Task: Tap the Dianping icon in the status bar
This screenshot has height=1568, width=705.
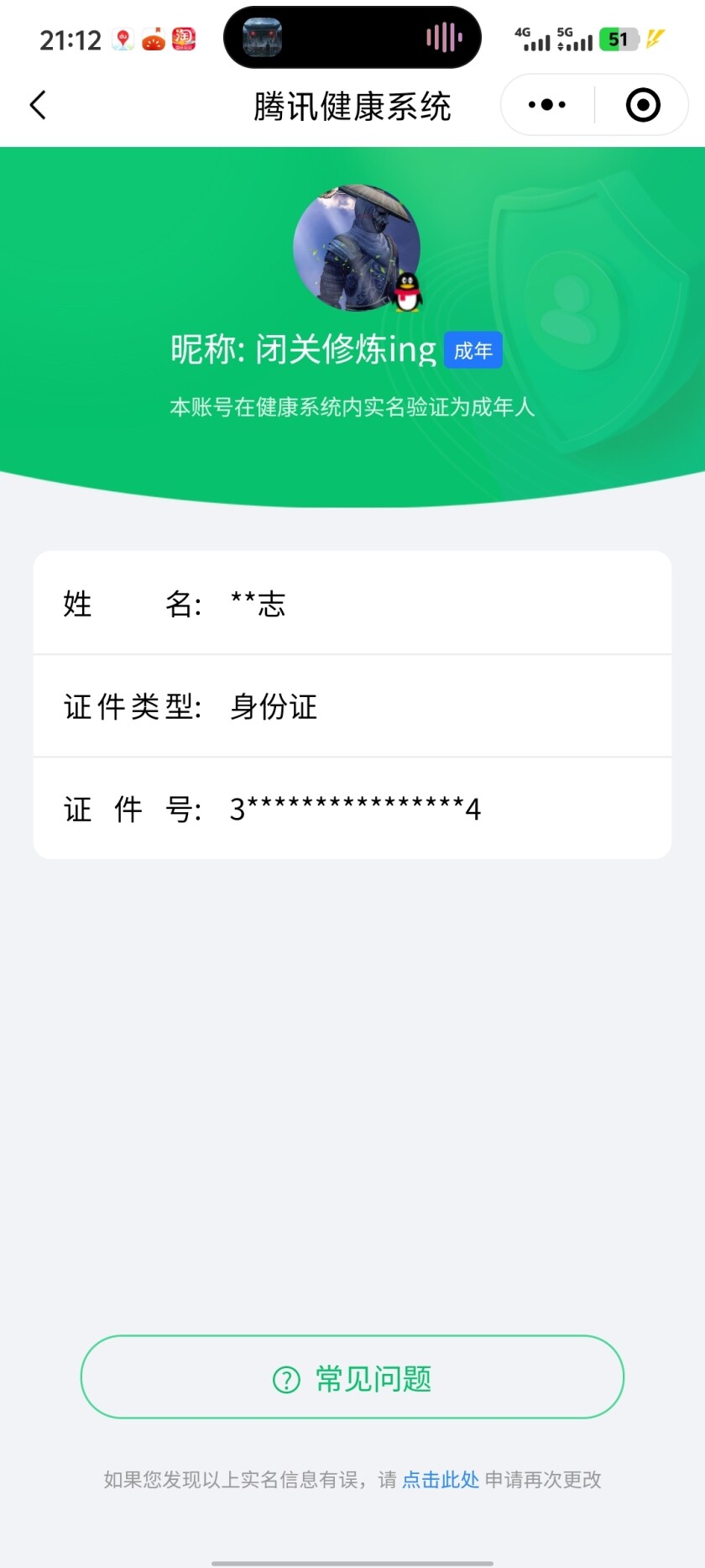Action: (155, 38)
